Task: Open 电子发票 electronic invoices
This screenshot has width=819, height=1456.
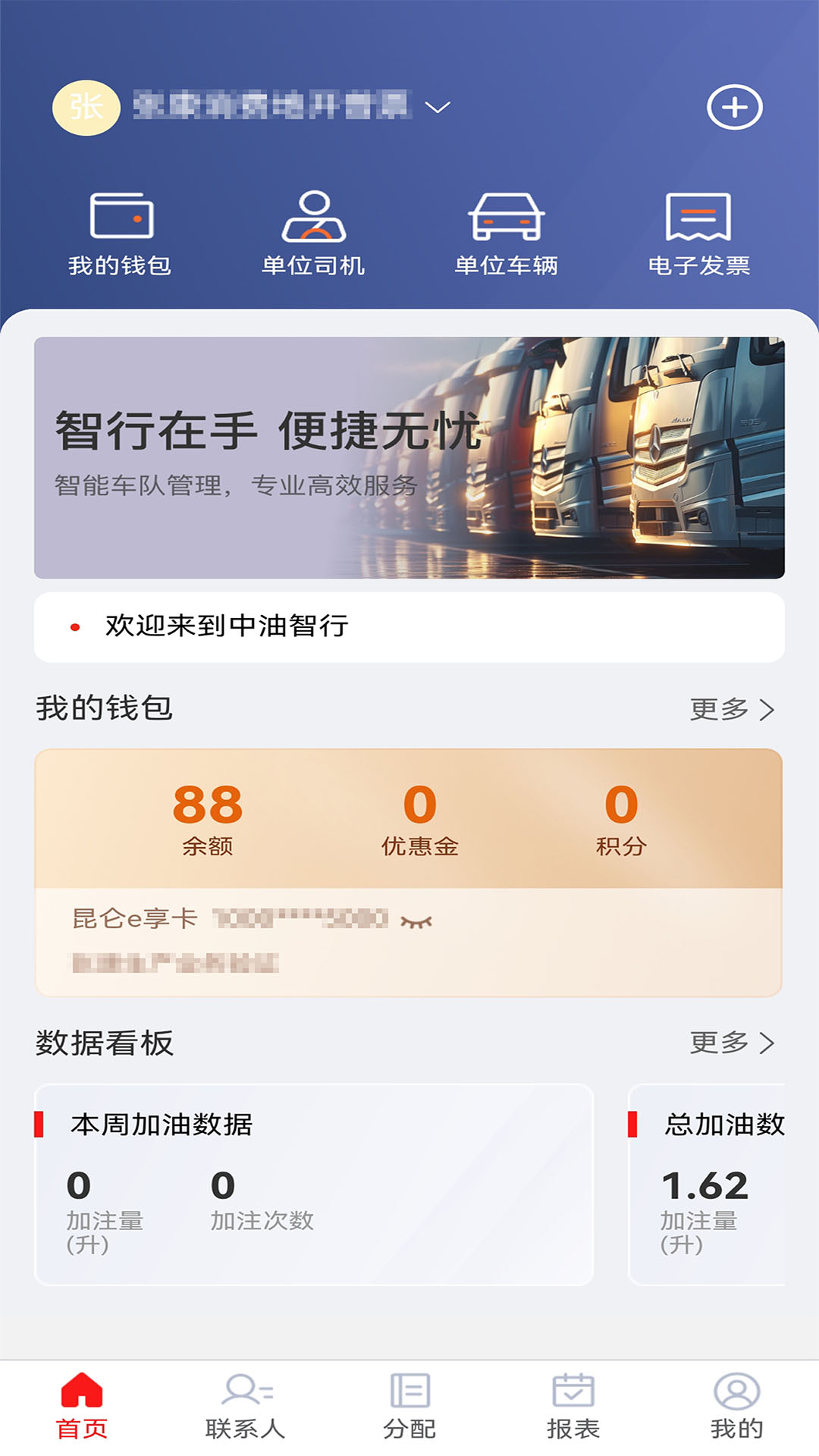Action: click(x=698, y=234)
